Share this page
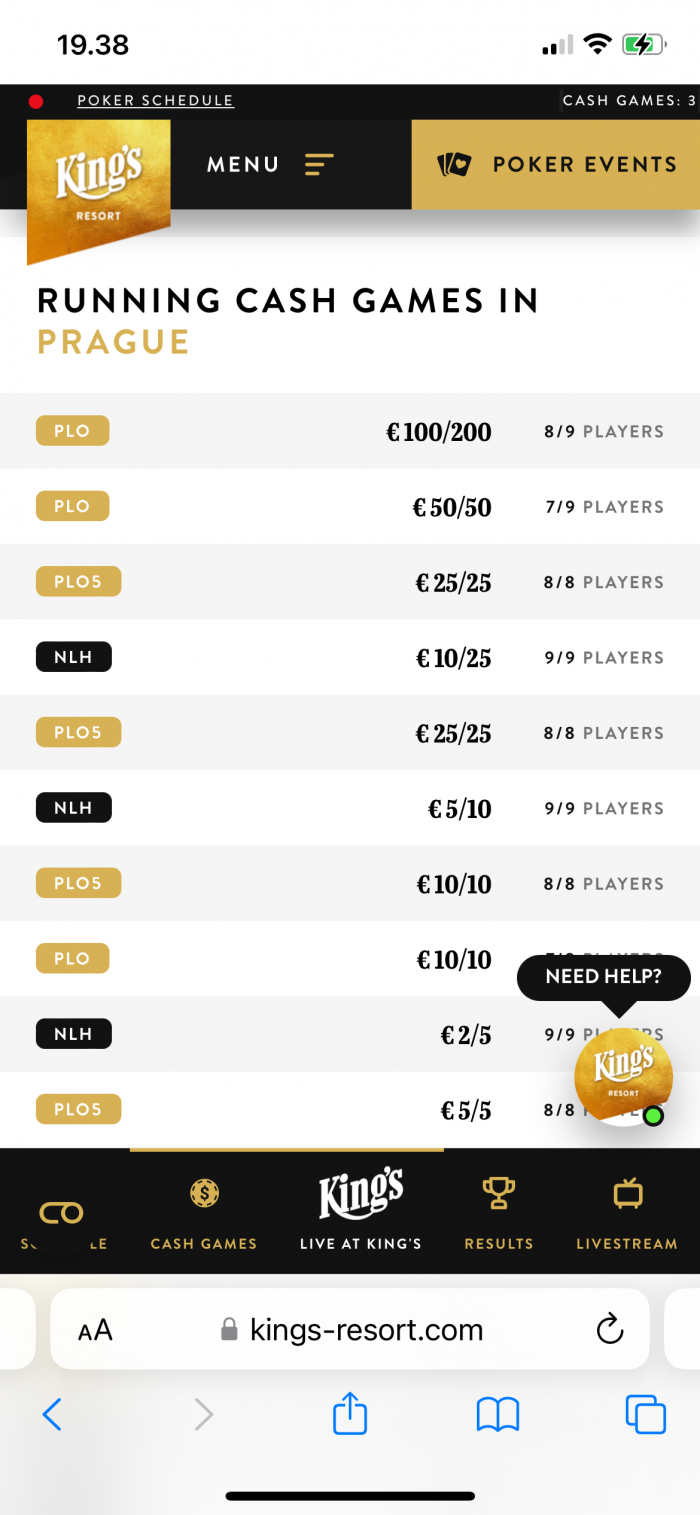 (350, 1413)
